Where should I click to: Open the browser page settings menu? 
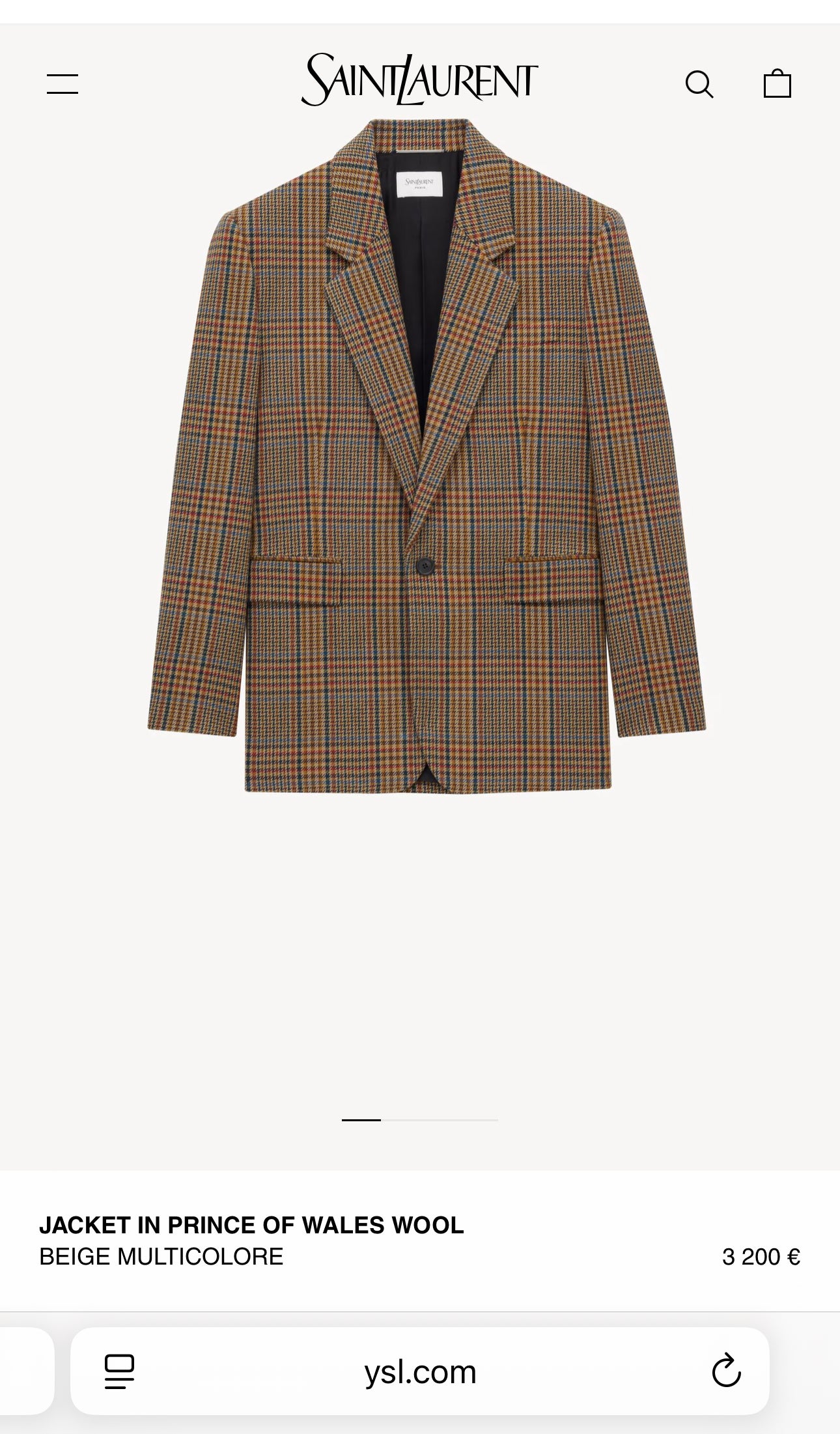click(x=120, y=1371)
